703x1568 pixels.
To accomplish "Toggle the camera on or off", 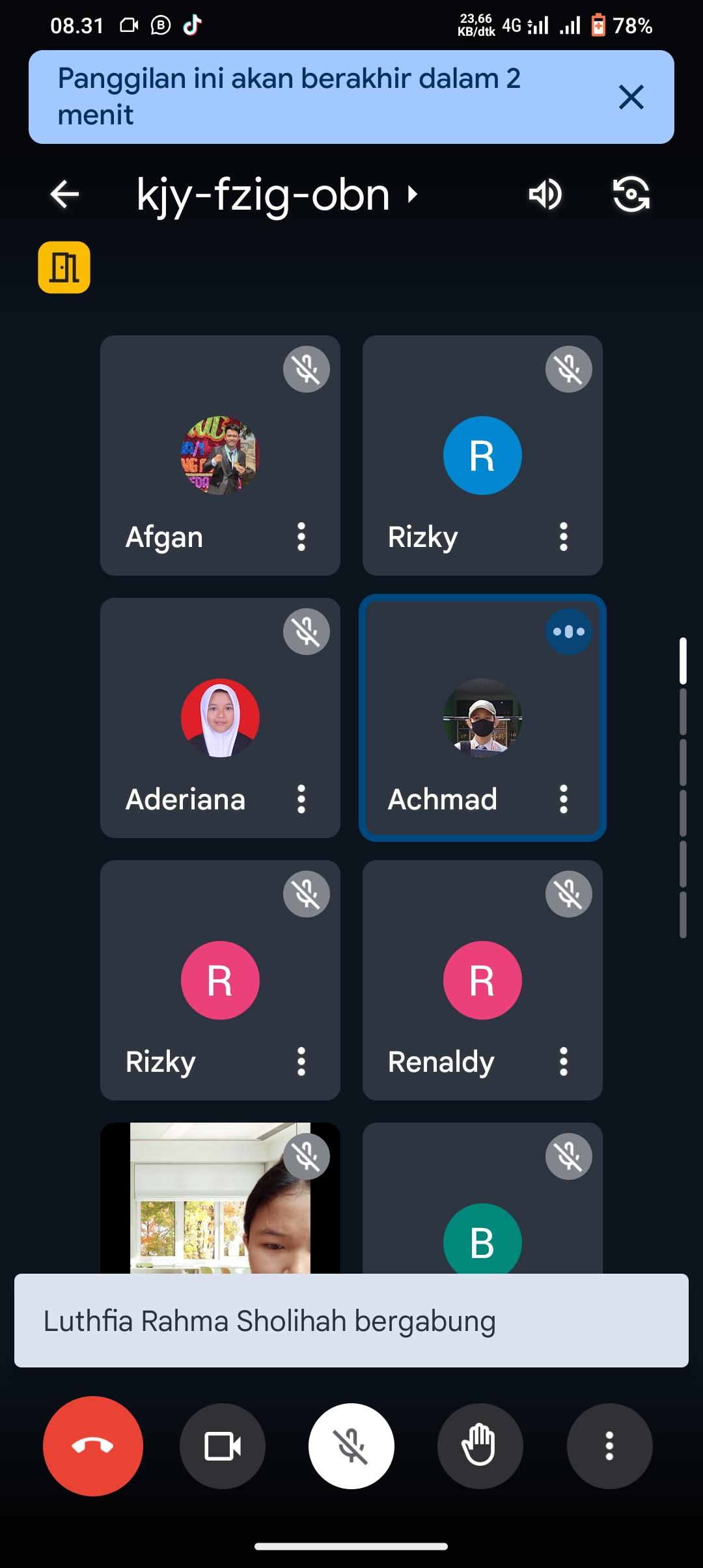I will point(223,1446).
